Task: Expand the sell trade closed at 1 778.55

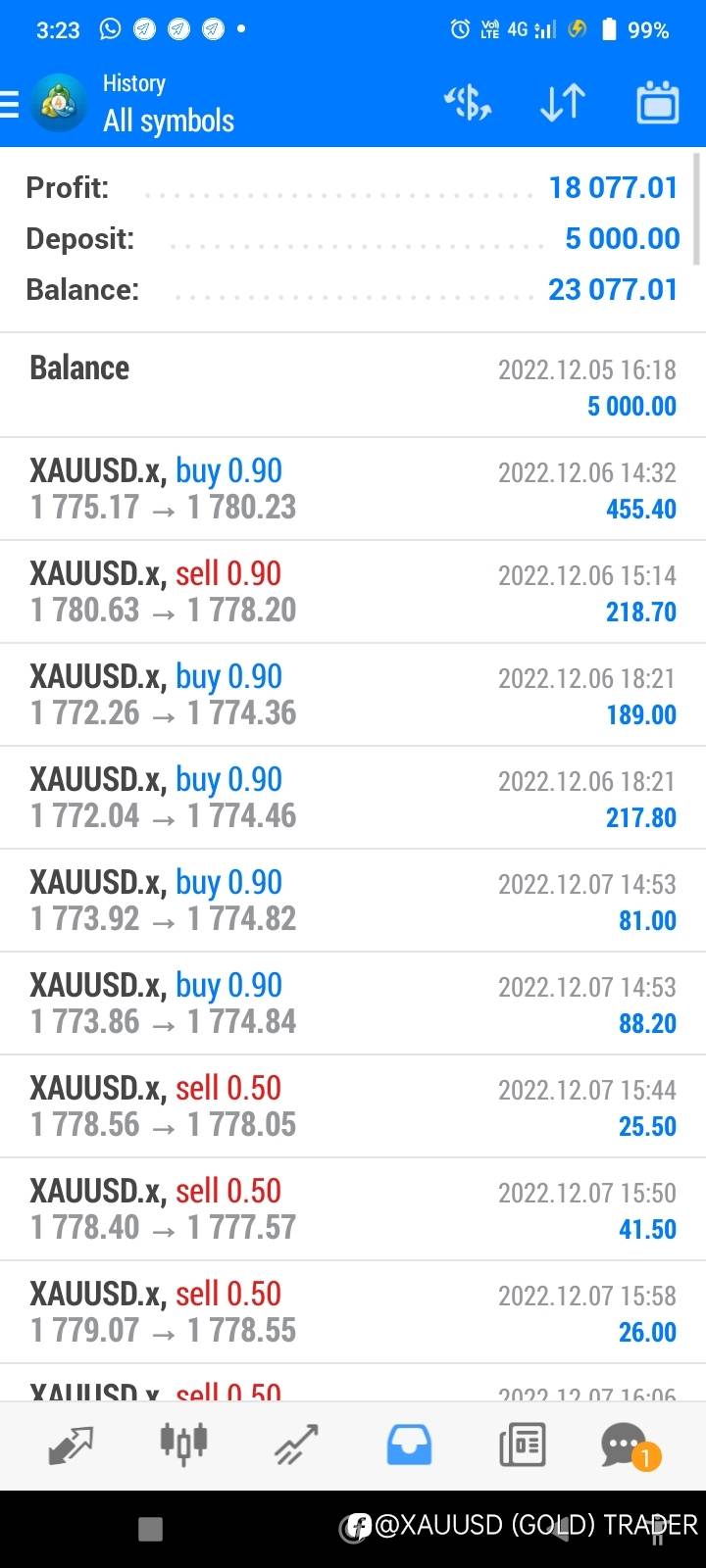Action: 353,1312
